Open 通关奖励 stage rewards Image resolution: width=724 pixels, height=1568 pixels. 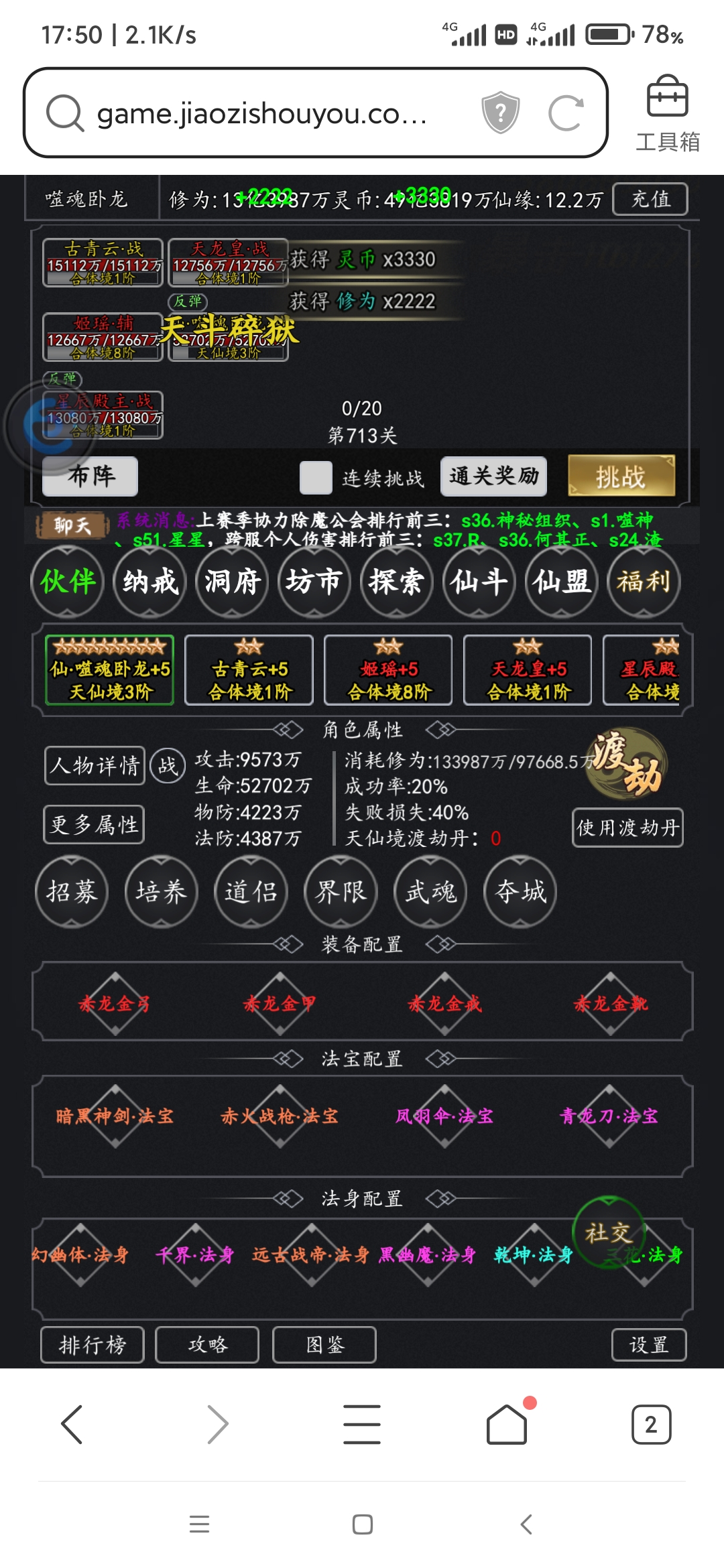point(493,476)
